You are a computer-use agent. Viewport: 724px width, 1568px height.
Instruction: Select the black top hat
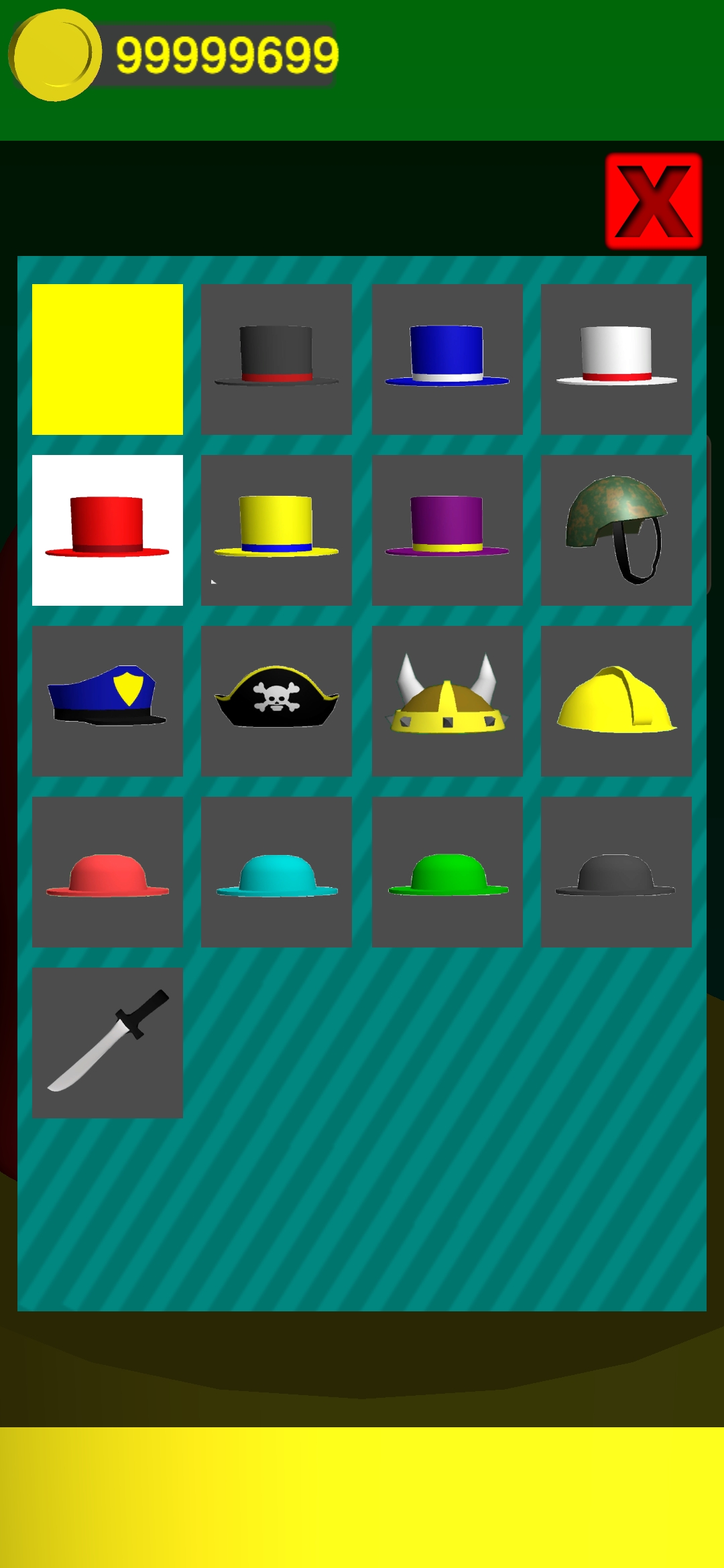click(276, 361)
